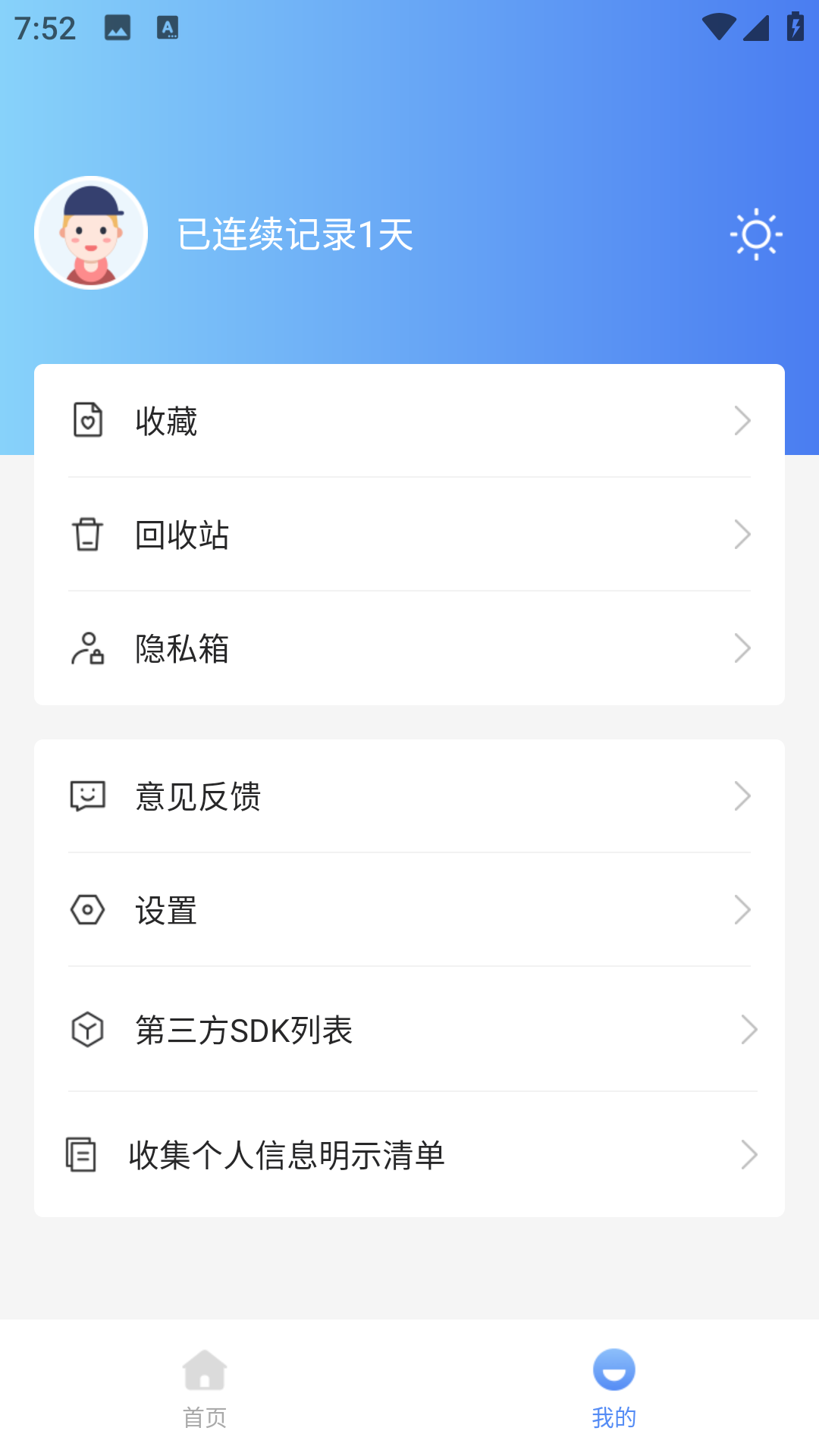Expand the 设置 row chevron
Image resolution: width=819 pixels, height=1456 pixels.
coord(744,911)
